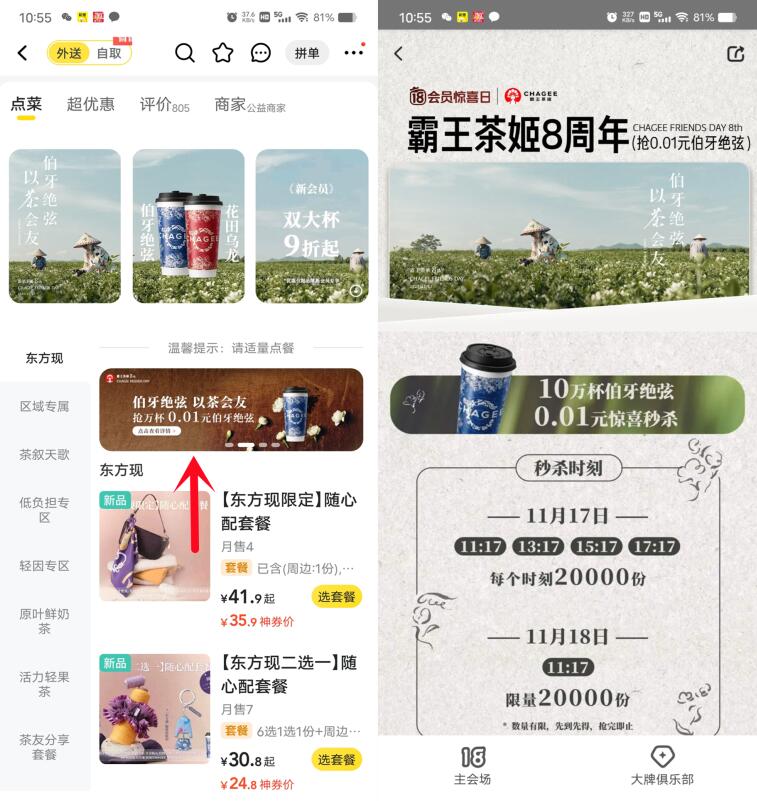Tap the refresh icon on the 双大杯 banner
The height and width of the screenshot is (801, 757).
357,288
